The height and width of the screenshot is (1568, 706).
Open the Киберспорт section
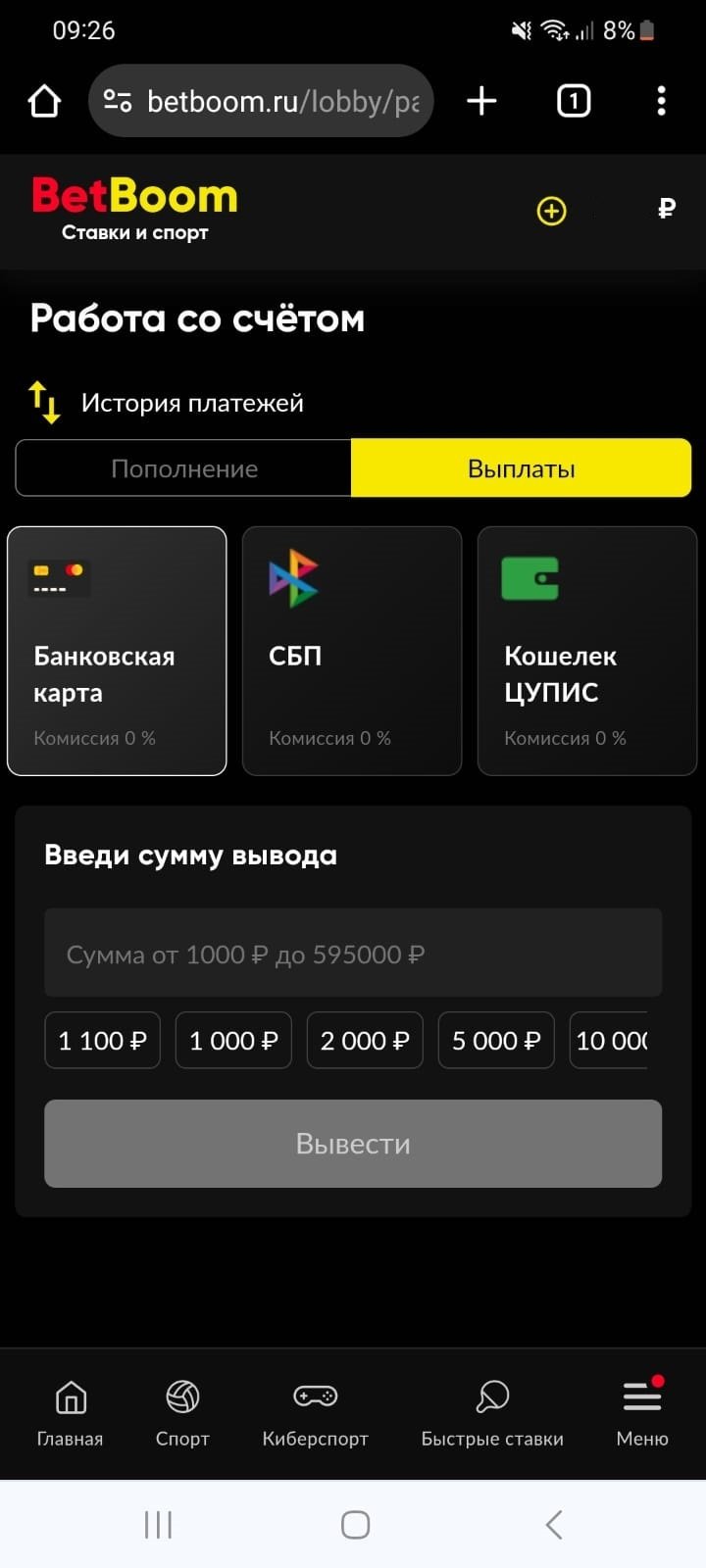point(315,1413)
